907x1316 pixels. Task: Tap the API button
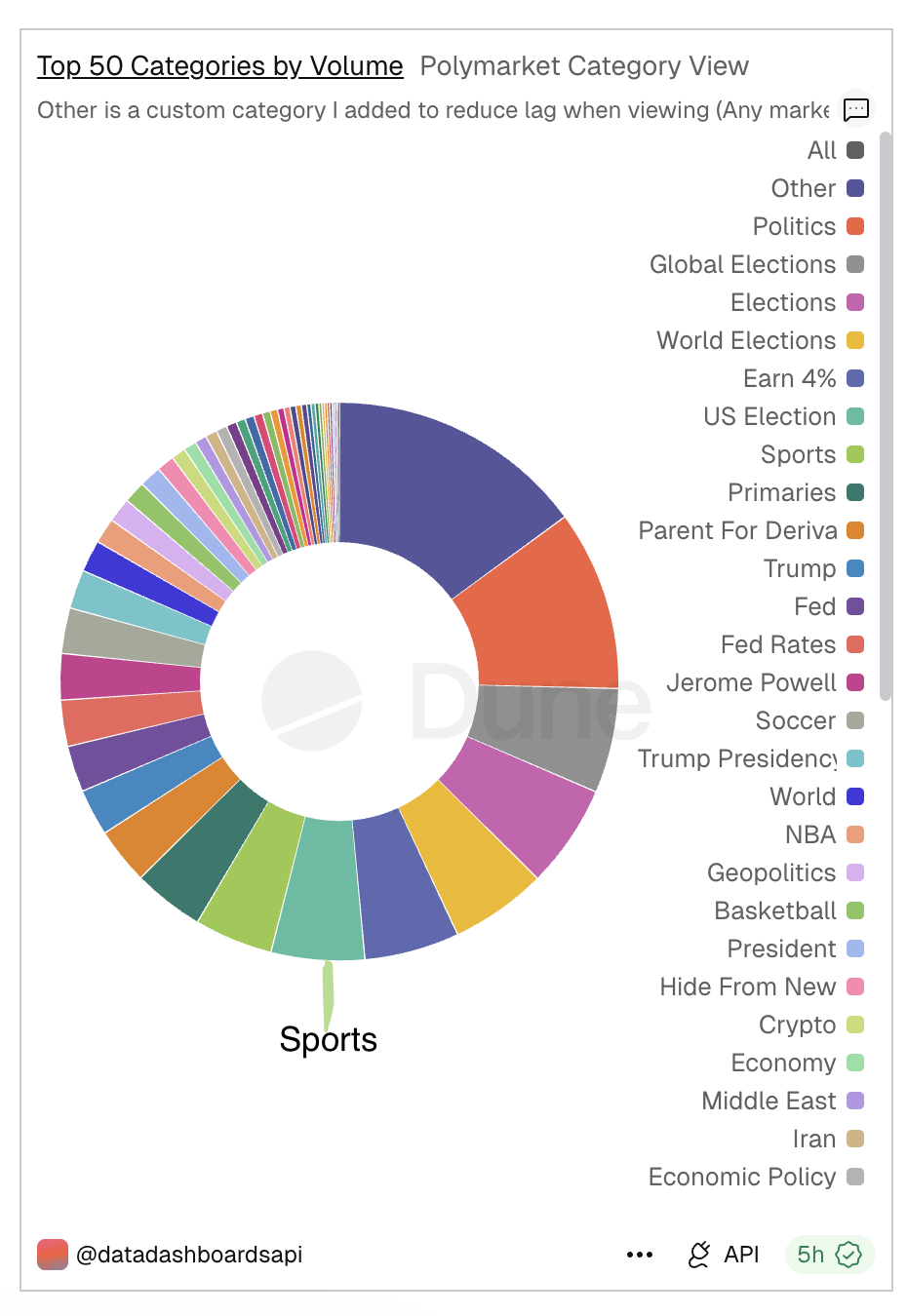click(x=724, y=1255)
